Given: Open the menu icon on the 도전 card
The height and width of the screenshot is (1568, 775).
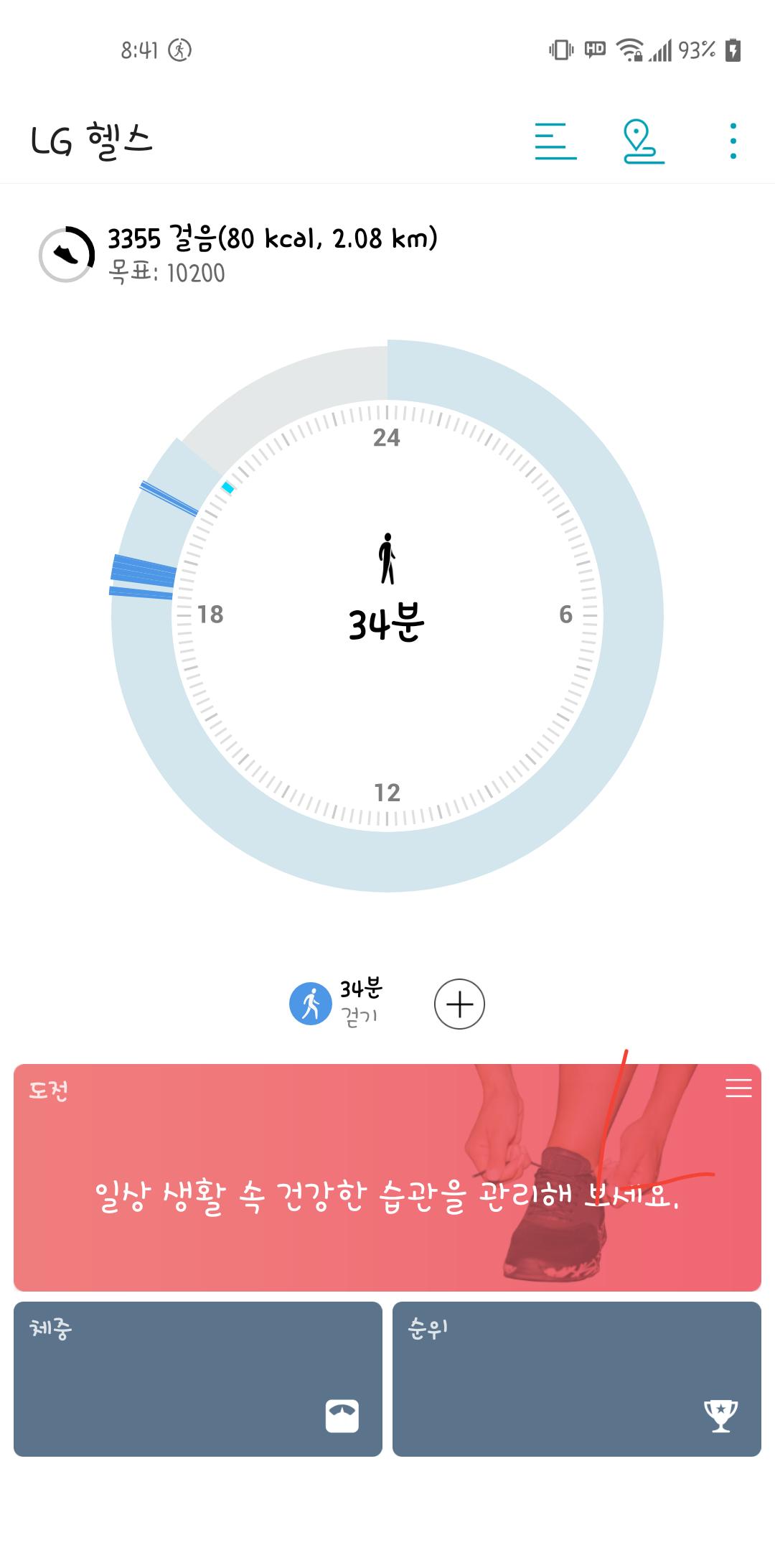Looking at the screenshot, I should click(738, 1088).
